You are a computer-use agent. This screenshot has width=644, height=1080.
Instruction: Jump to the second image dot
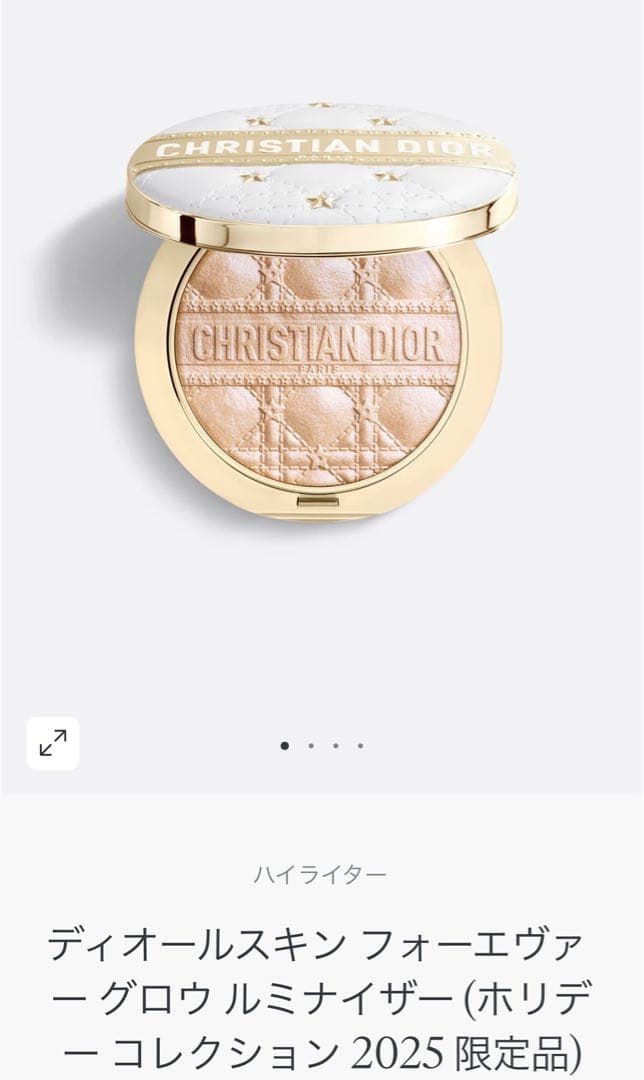pyautogui.click(x=311, y=745)
